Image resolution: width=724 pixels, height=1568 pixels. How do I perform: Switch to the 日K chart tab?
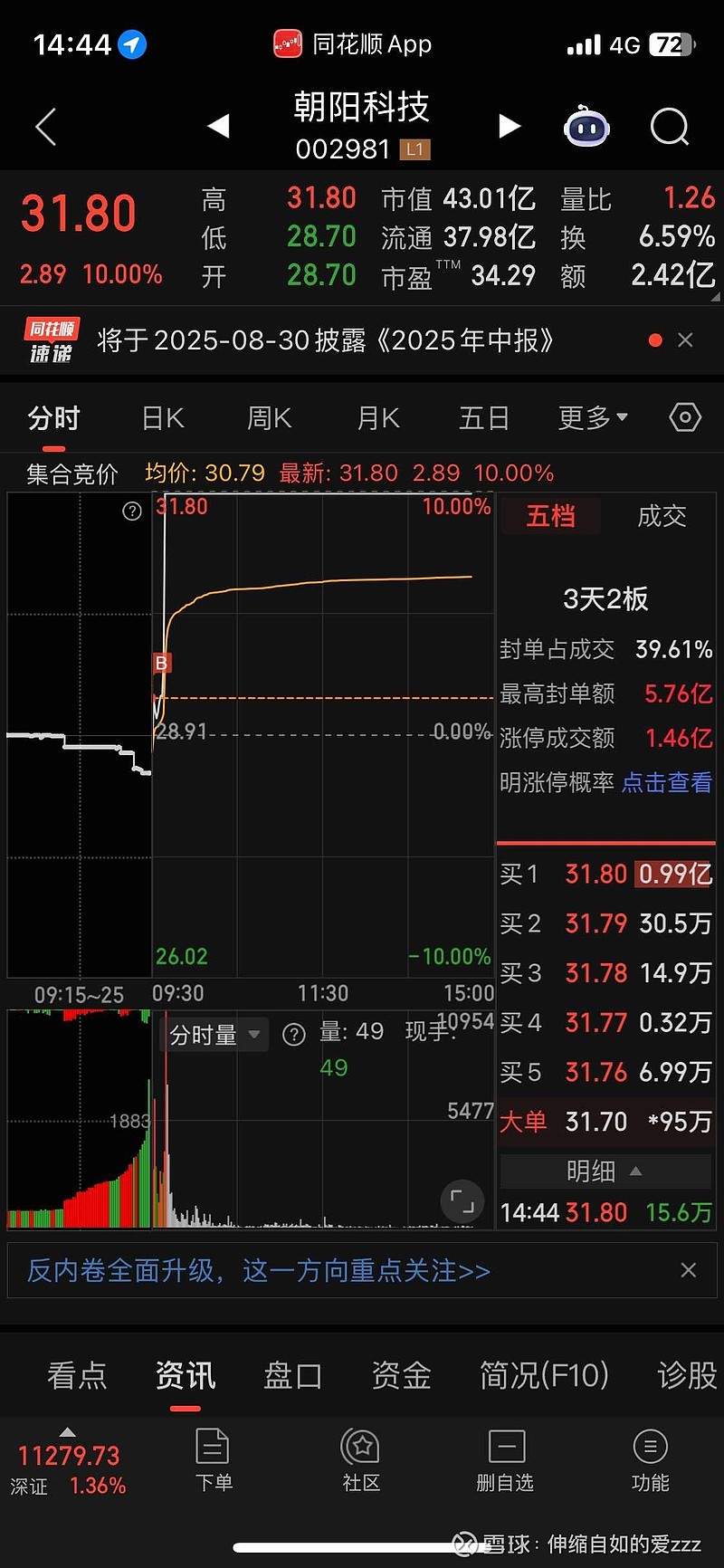(x=163, y=418)
